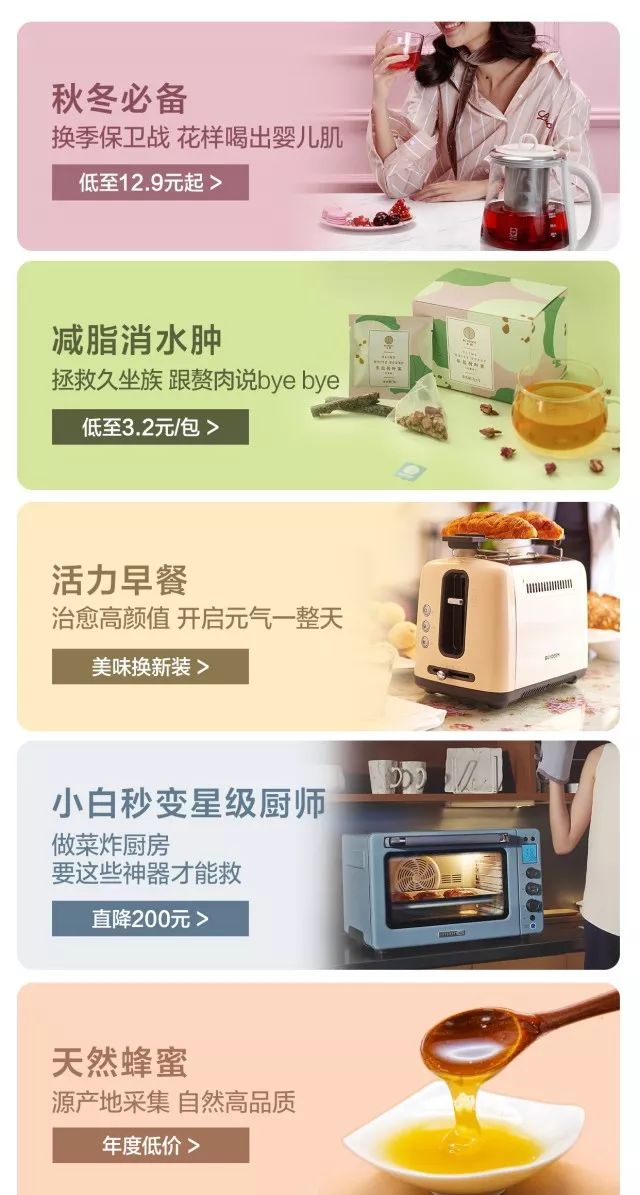Tap the 低至3.2元/包 button on 减脂消水肿
640x1195 pixels.
[150, 427]
